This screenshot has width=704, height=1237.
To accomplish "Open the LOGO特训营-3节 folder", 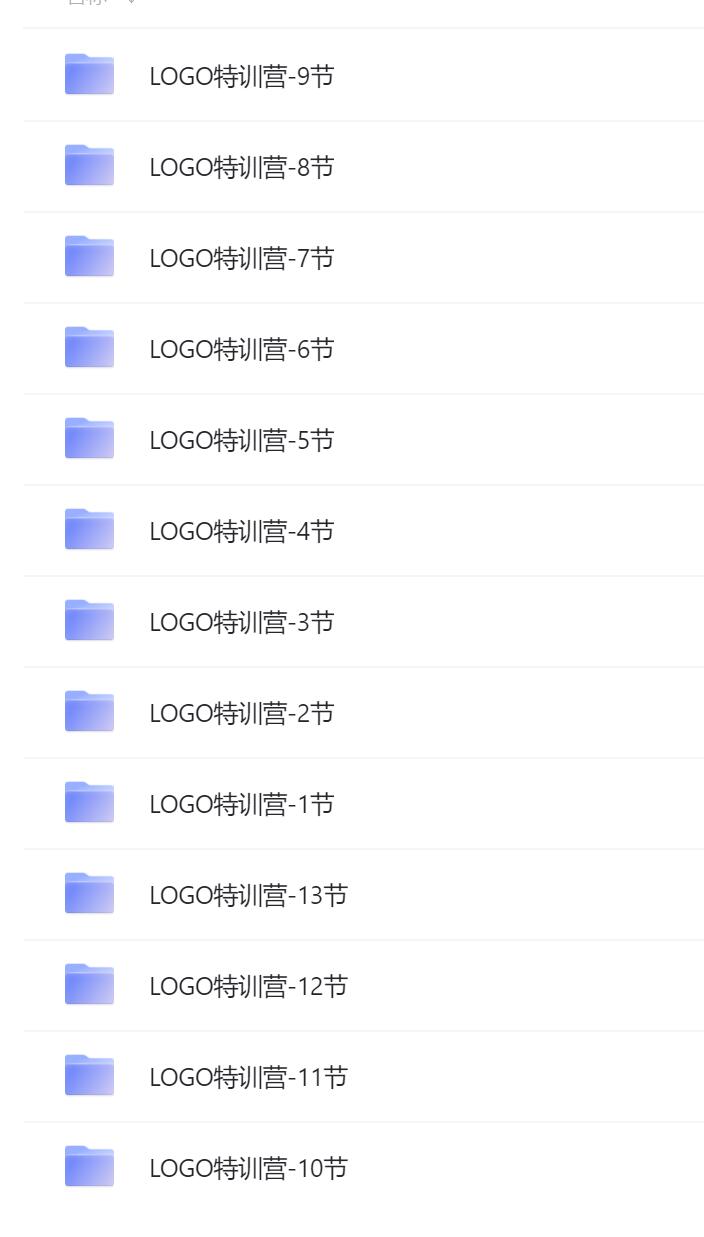I will tap(241, 622).
